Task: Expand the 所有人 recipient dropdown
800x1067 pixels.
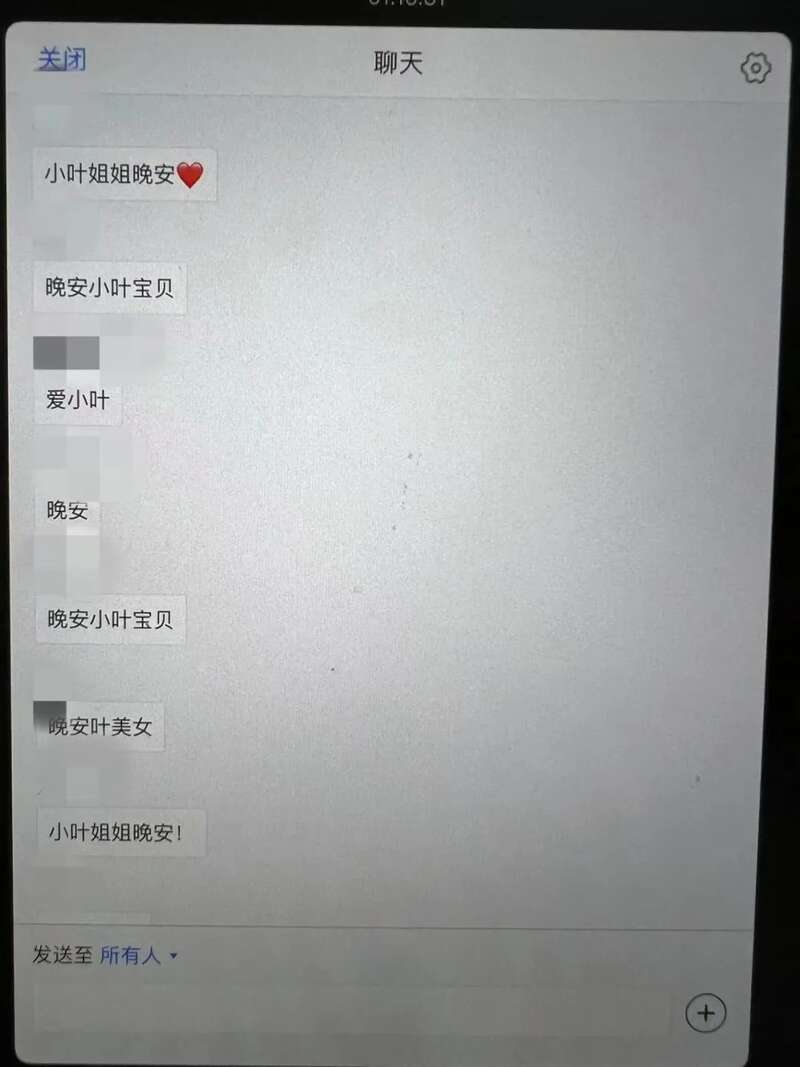Action: tap(138, 955)
